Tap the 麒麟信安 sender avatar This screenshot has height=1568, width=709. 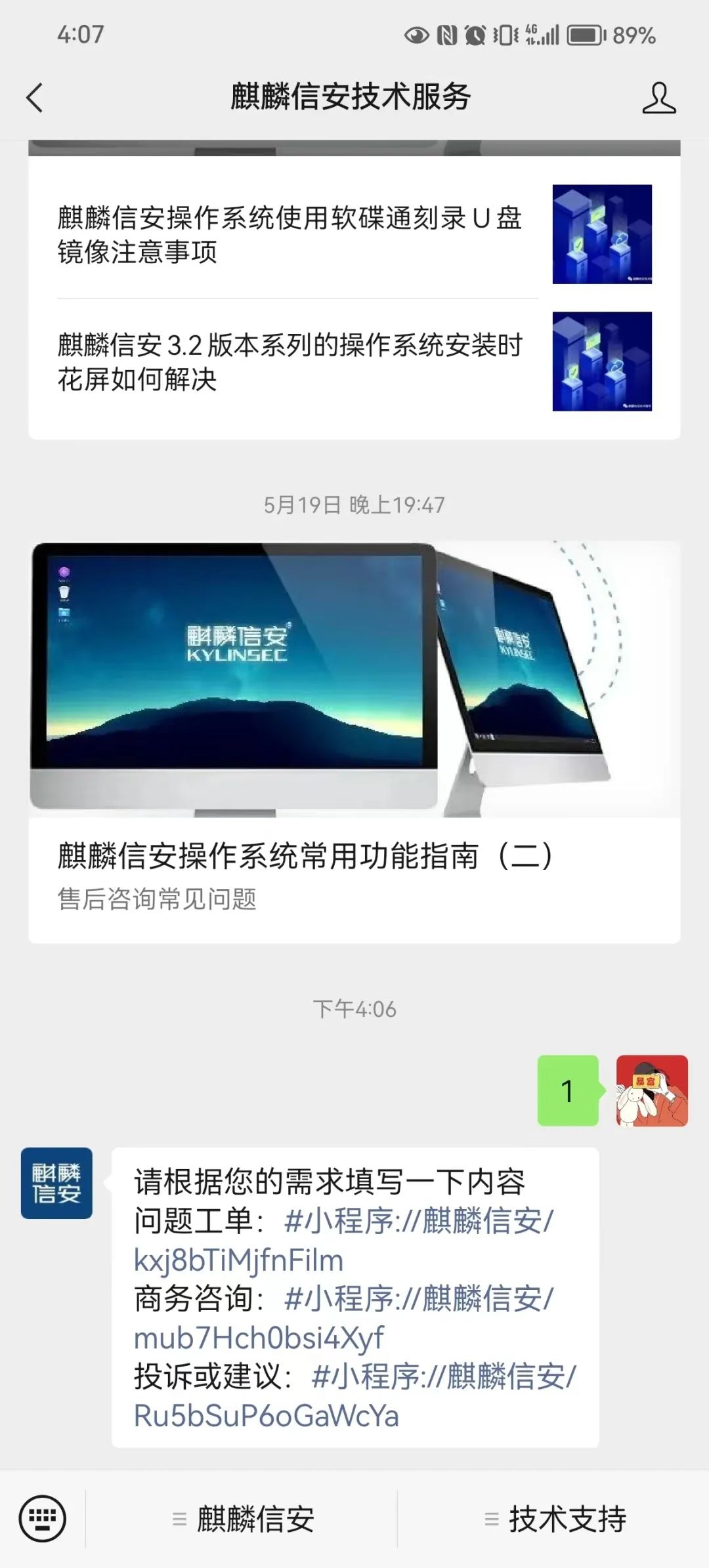click(56, 1182)
